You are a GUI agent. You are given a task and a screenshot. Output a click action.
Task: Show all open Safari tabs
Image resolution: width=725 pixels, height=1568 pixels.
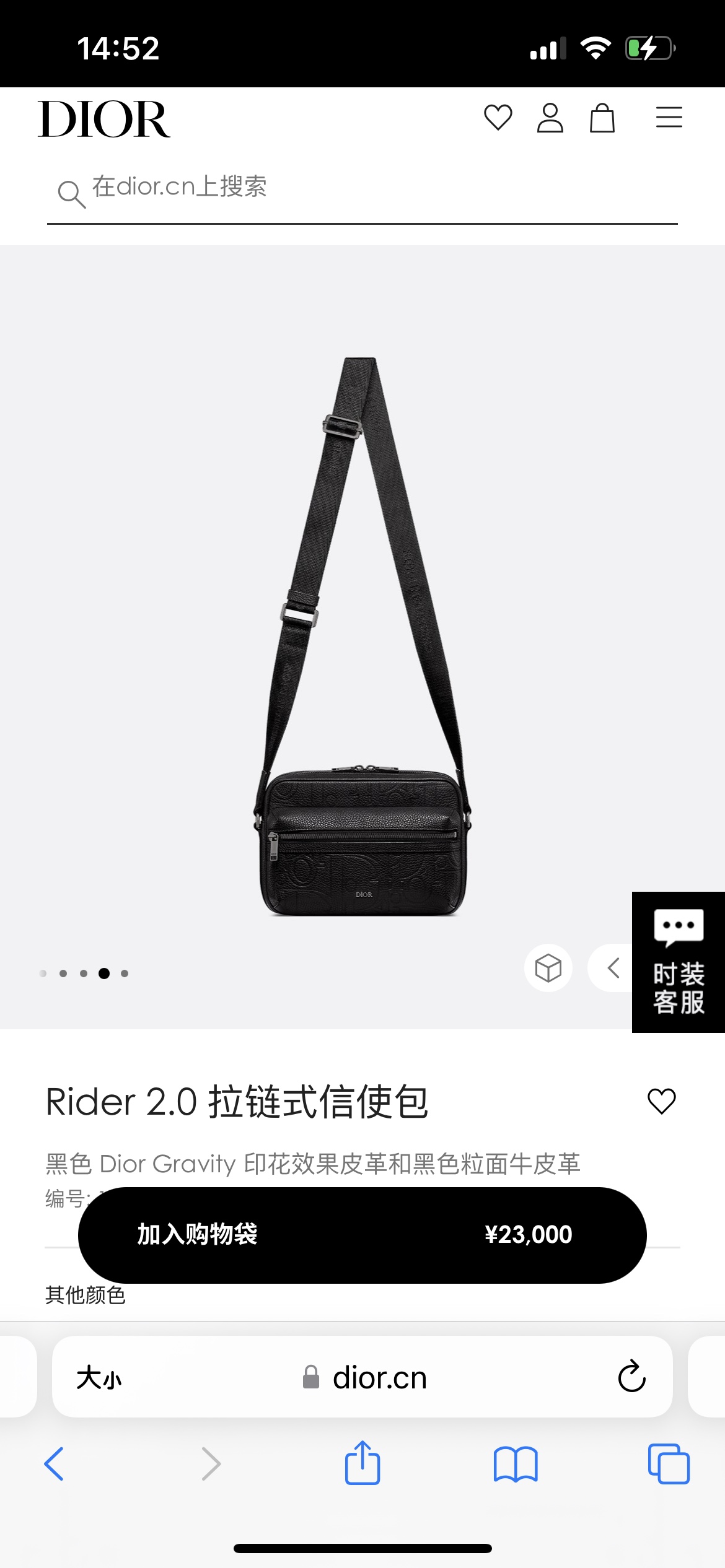(x=668, y=1464)
